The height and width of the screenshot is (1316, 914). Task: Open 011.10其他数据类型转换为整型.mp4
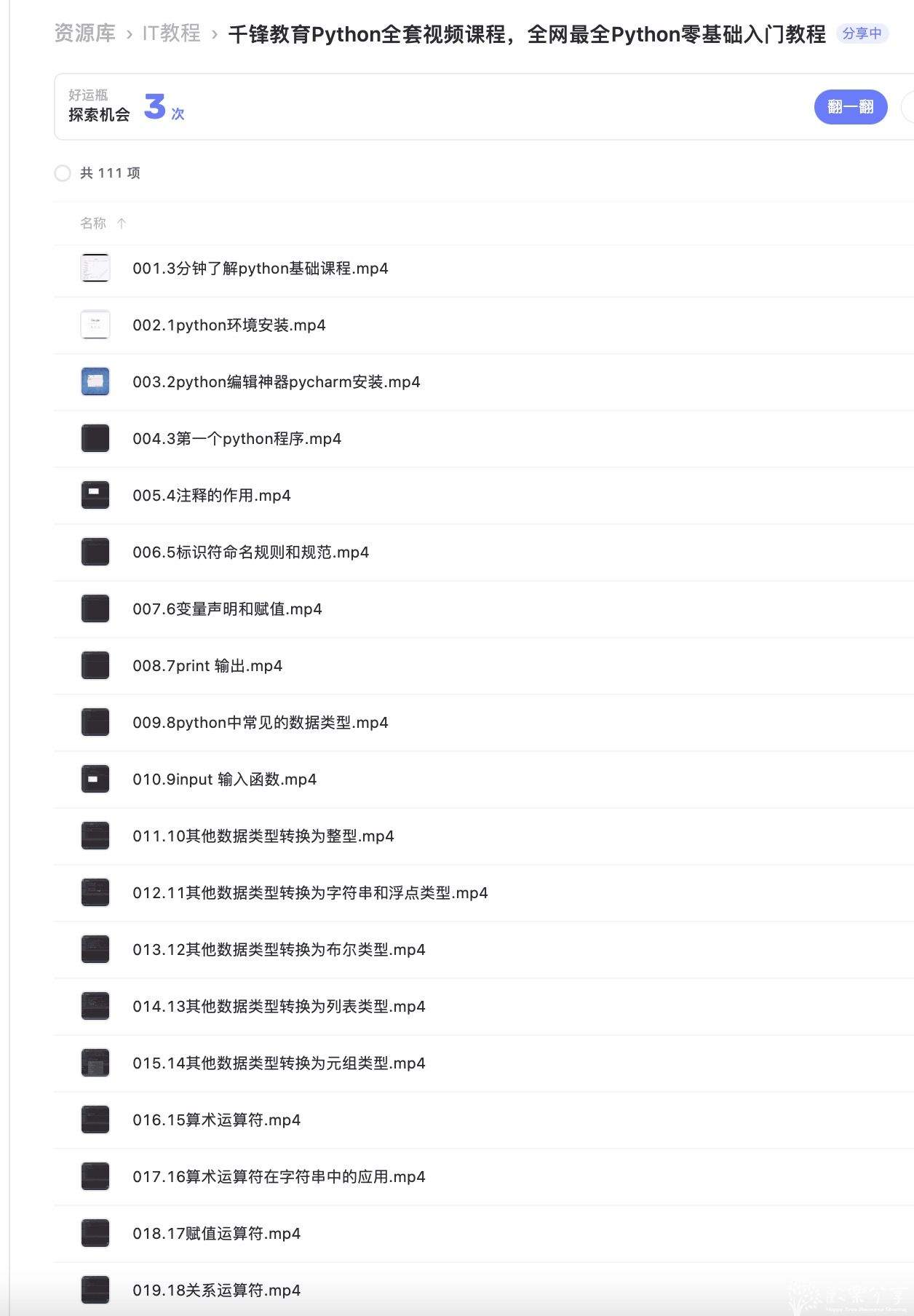click(263, 836)
